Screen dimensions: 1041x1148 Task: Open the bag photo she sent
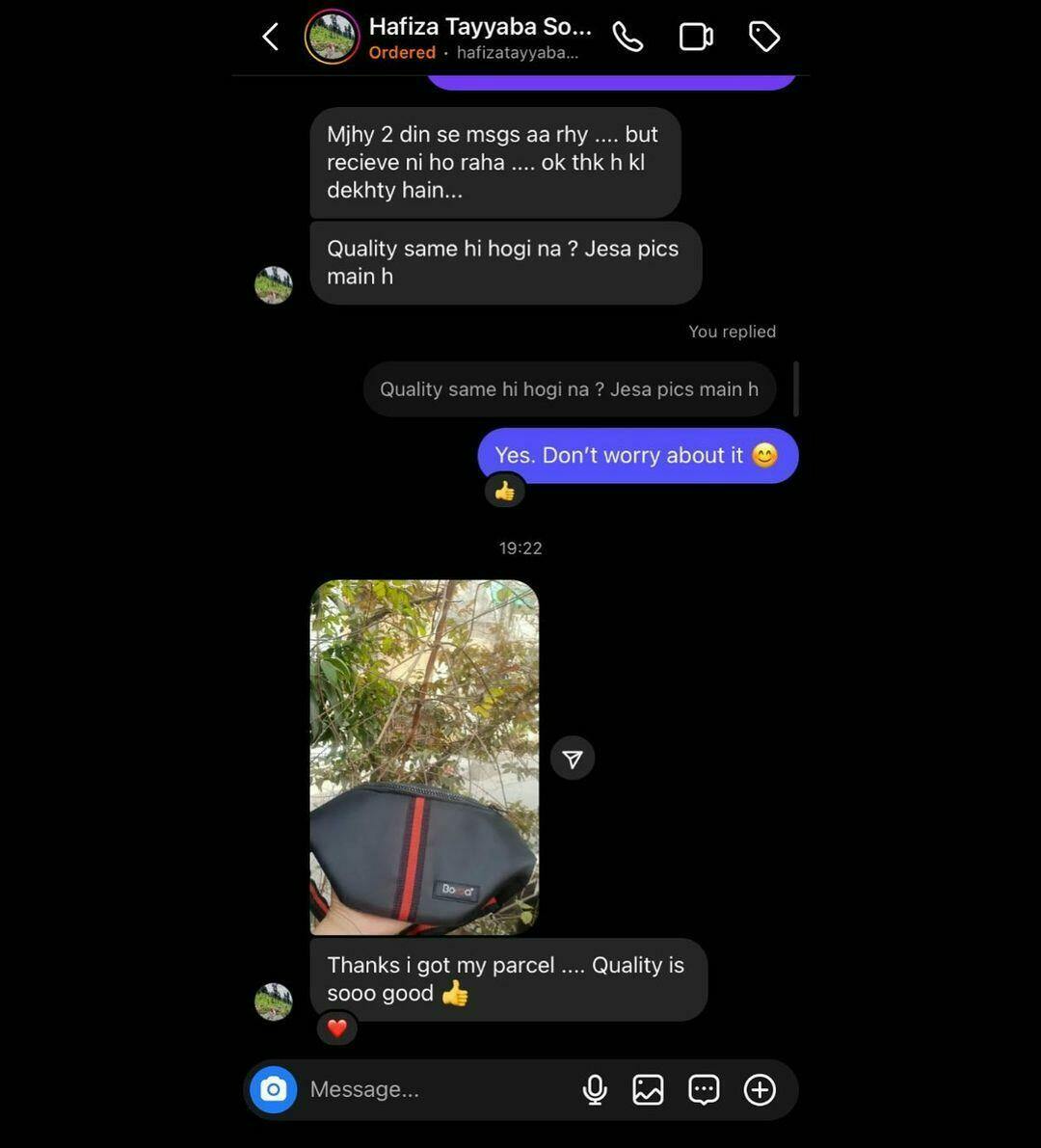click(x=424, y=757)
